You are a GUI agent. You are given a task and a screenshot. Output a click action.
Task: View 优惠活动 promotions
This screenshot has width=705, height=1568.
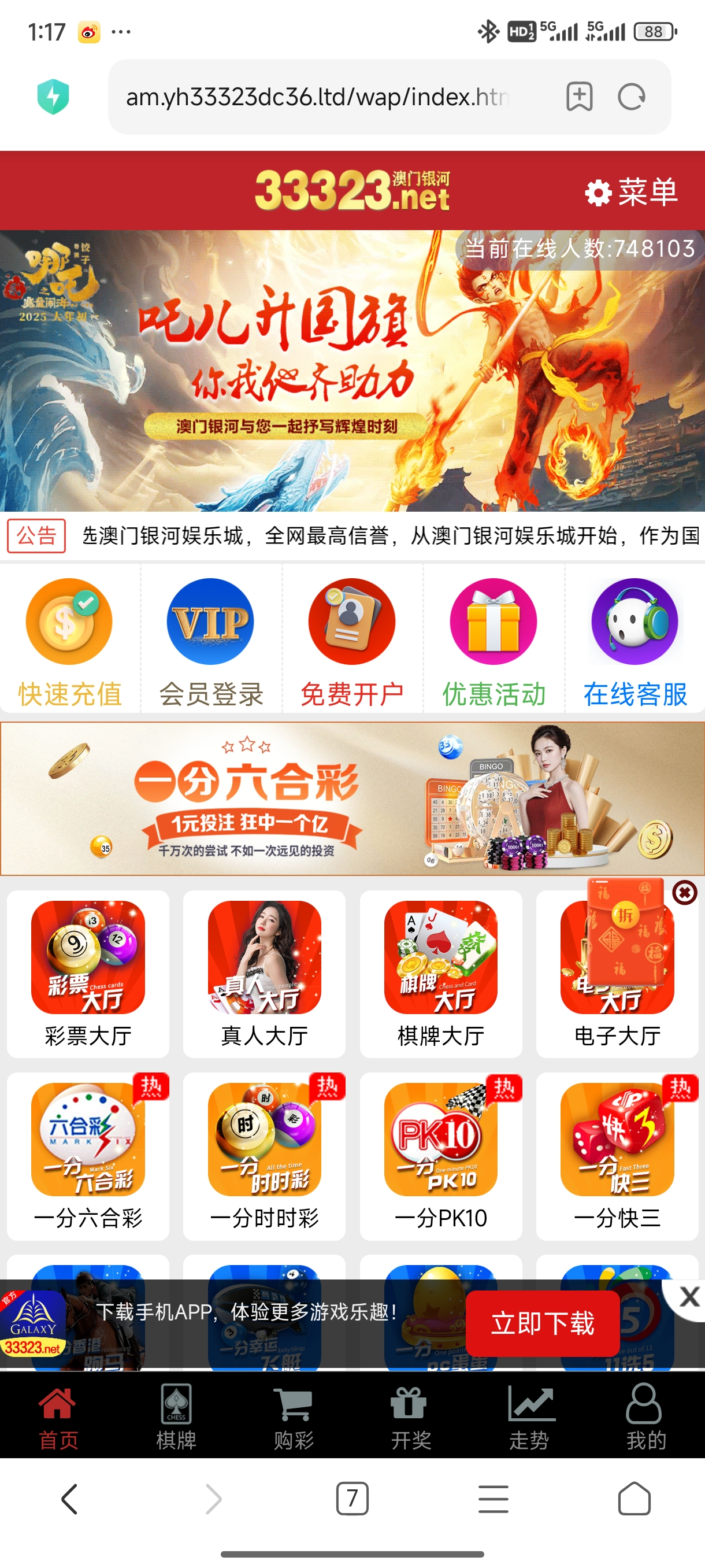tap(493, 642)
